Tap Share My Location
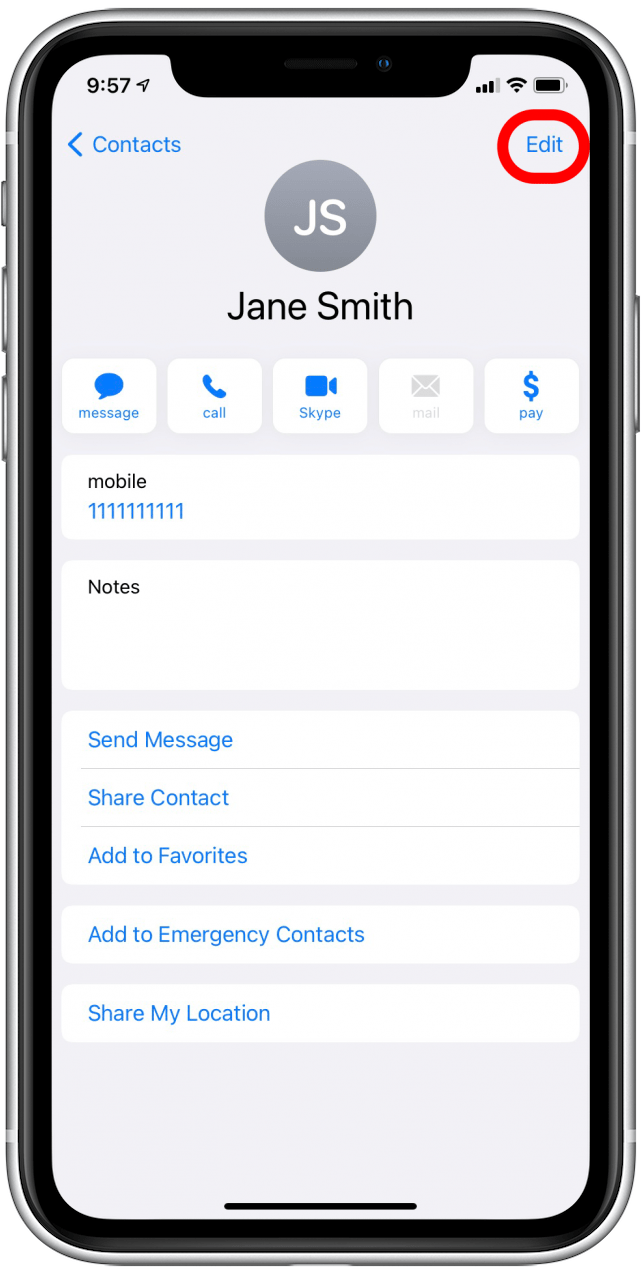This screenshot has height=1274, width=642. pyautogui.click(x=179, y=1013)
